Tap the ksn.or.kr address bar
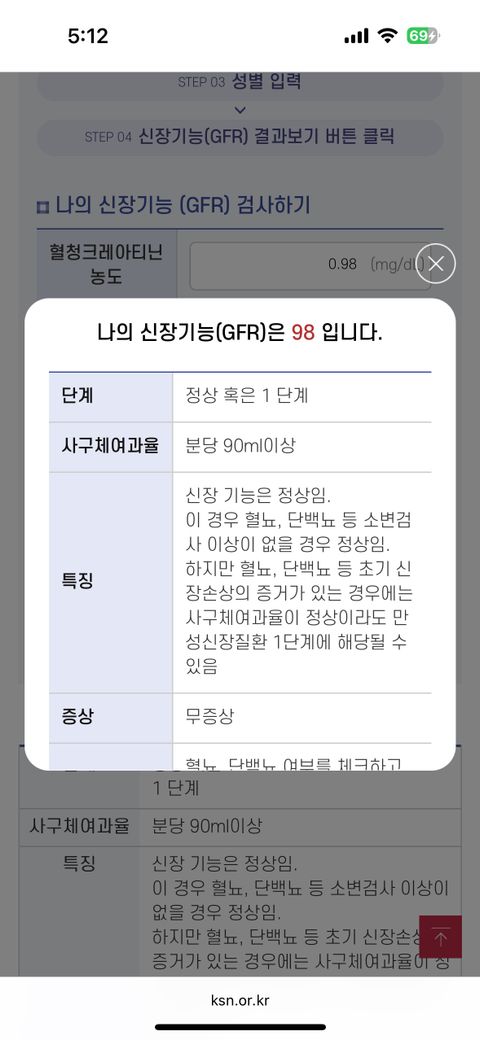 click(240, 1000)
